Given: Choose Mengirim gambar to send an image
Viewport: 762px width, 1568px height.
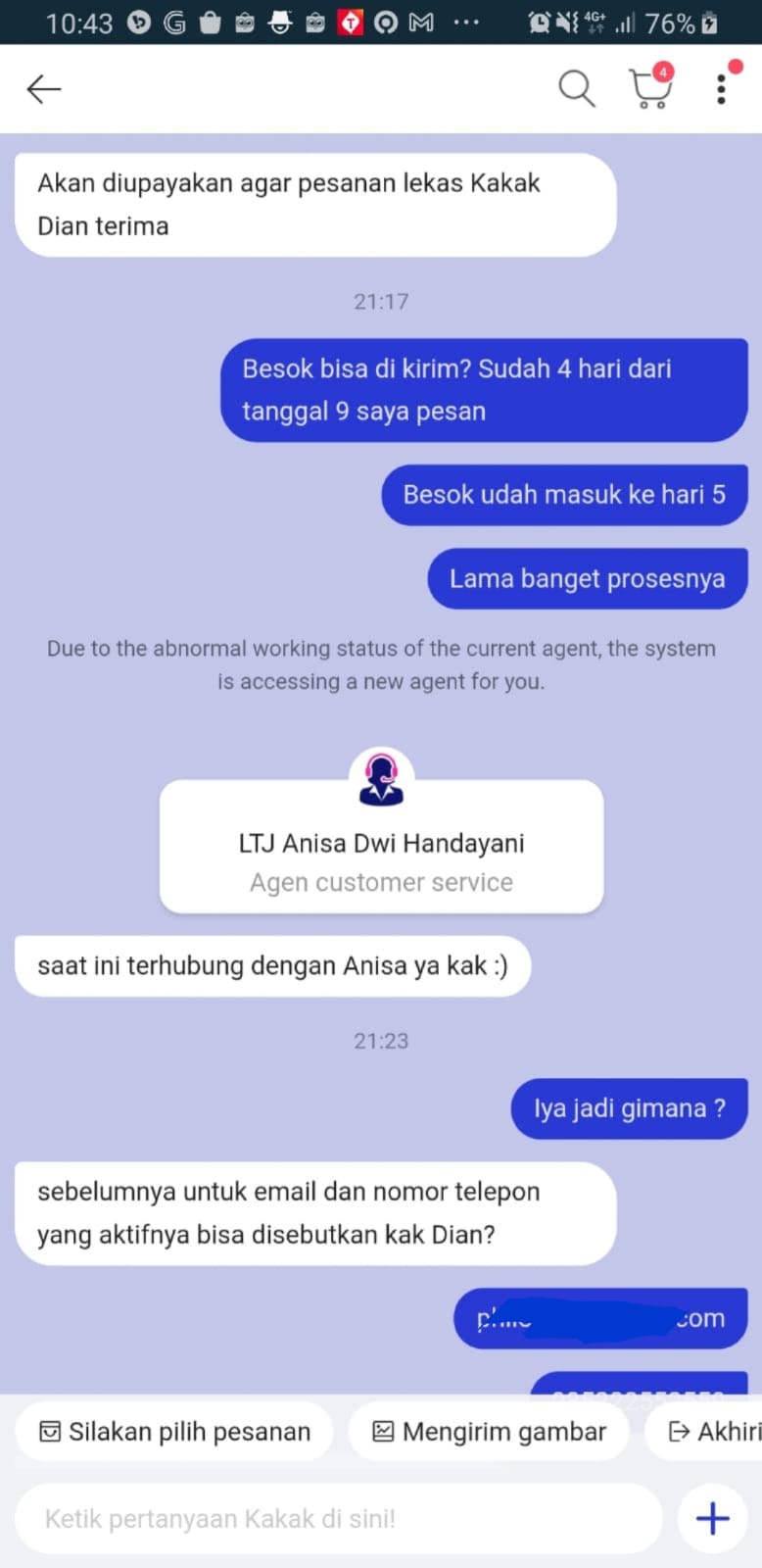Looking at the screenshot, I should pos(490,1432).
